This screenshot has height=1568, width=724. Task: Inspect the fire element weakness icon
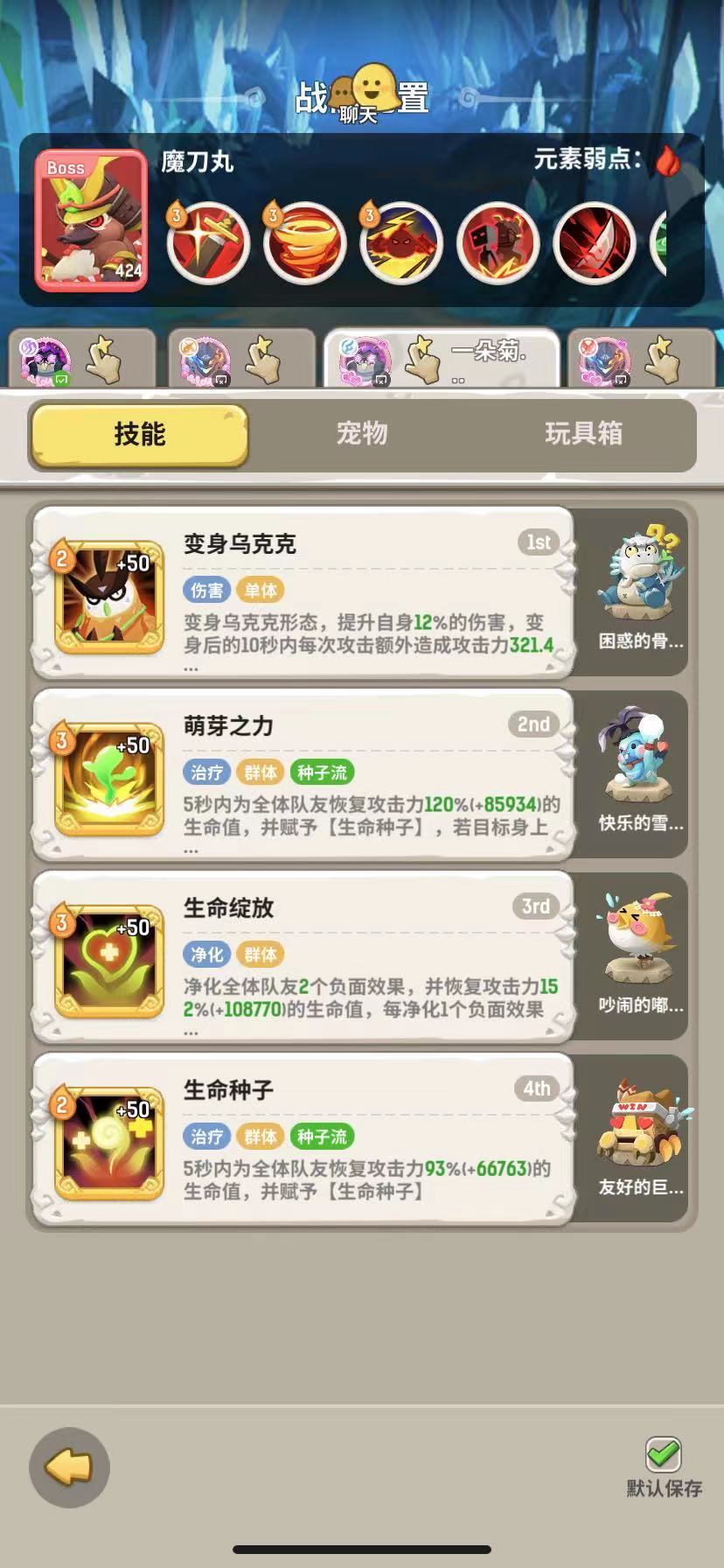point(669,161)
